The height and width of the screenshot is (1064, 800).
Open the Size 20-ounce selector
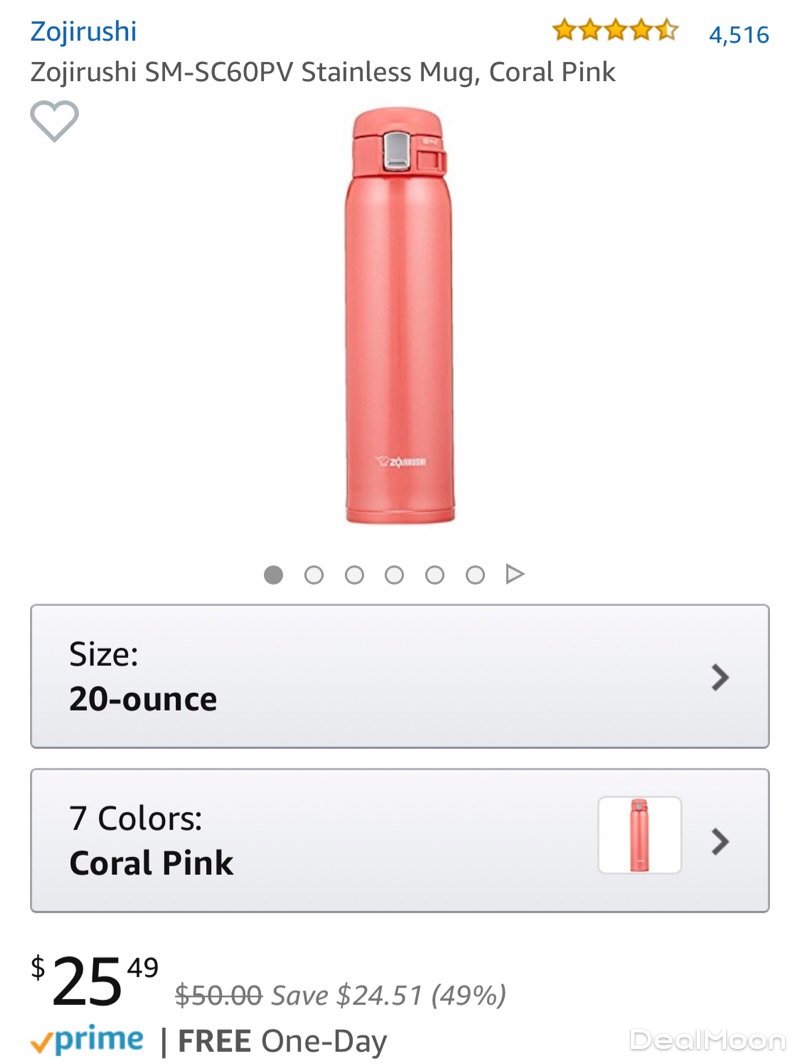[x=400, y=676]
